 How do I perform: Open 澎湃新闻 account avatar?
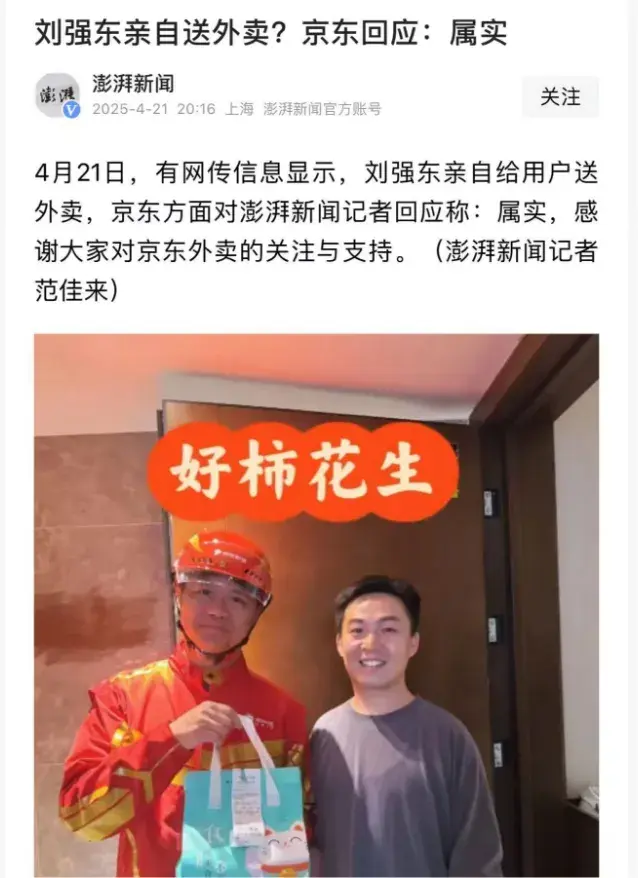tap(57, 95)
